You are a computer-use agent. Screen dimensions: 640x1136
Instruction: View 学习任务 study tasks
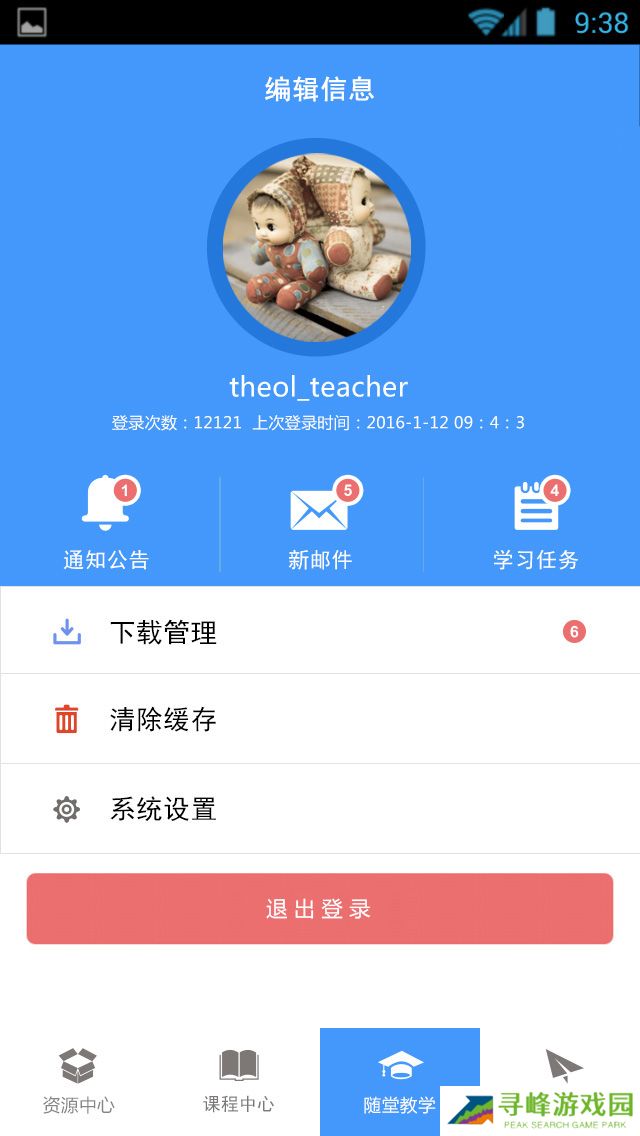535,524
